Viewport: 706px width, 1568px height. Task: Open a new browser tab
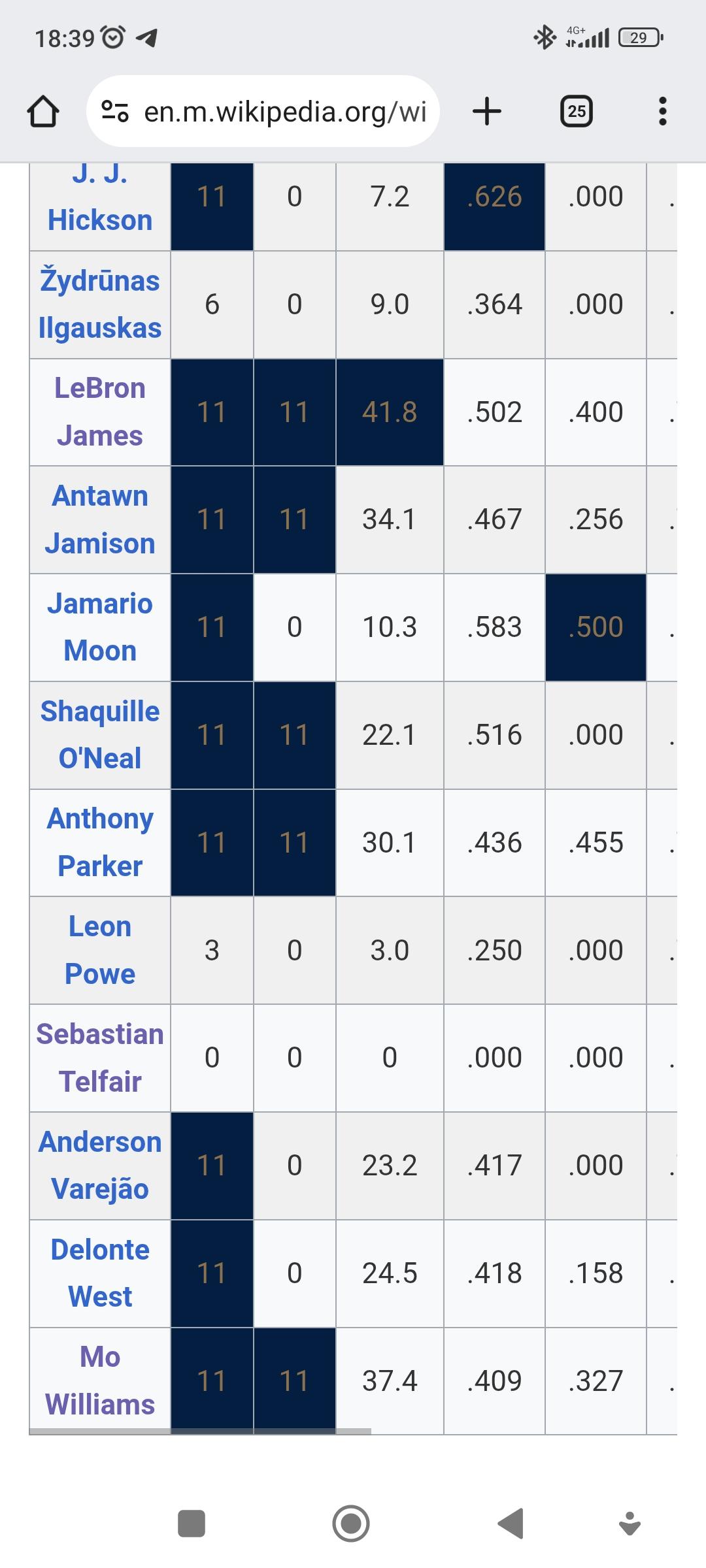487,111
